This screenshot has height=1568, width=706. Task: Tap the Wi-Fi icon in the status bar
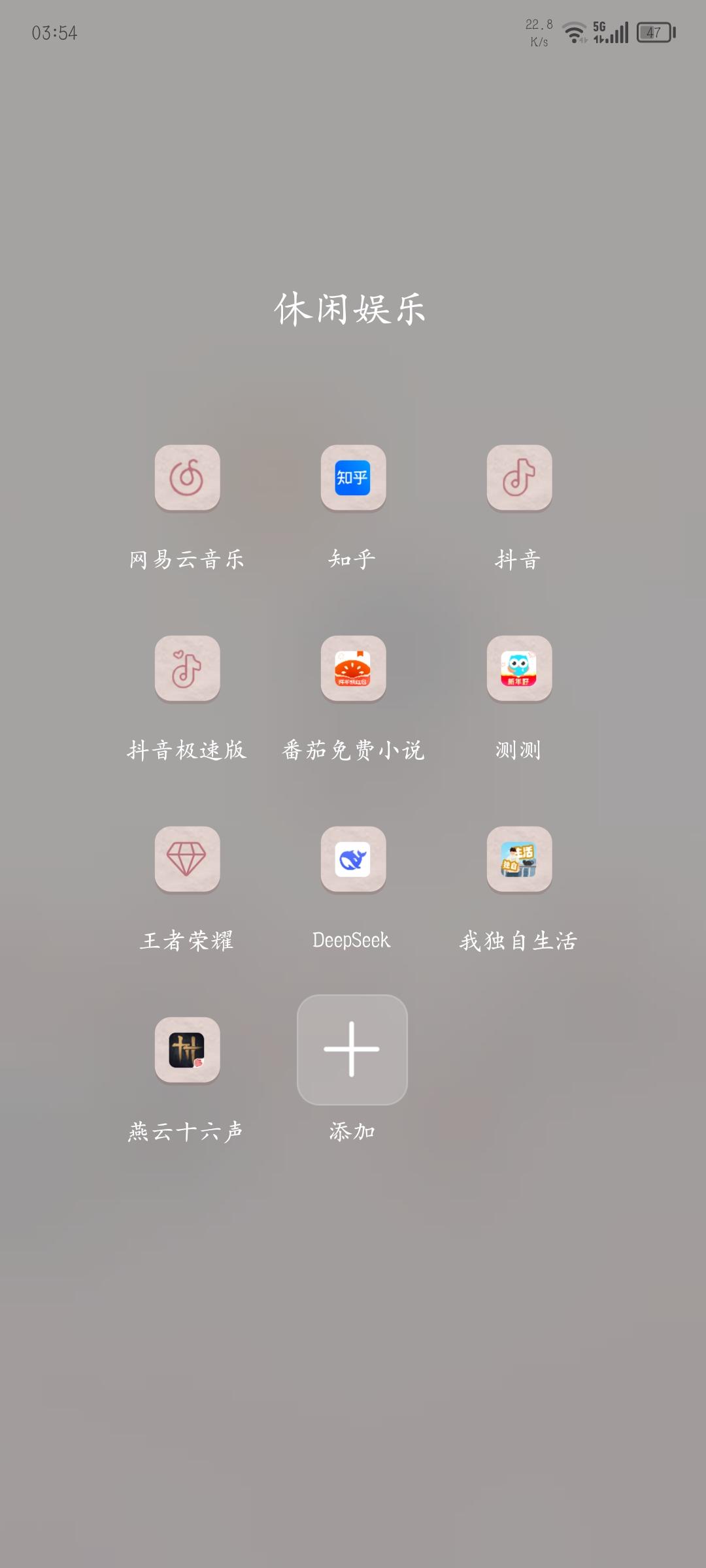pyautogui.click(x=574, y=33)
